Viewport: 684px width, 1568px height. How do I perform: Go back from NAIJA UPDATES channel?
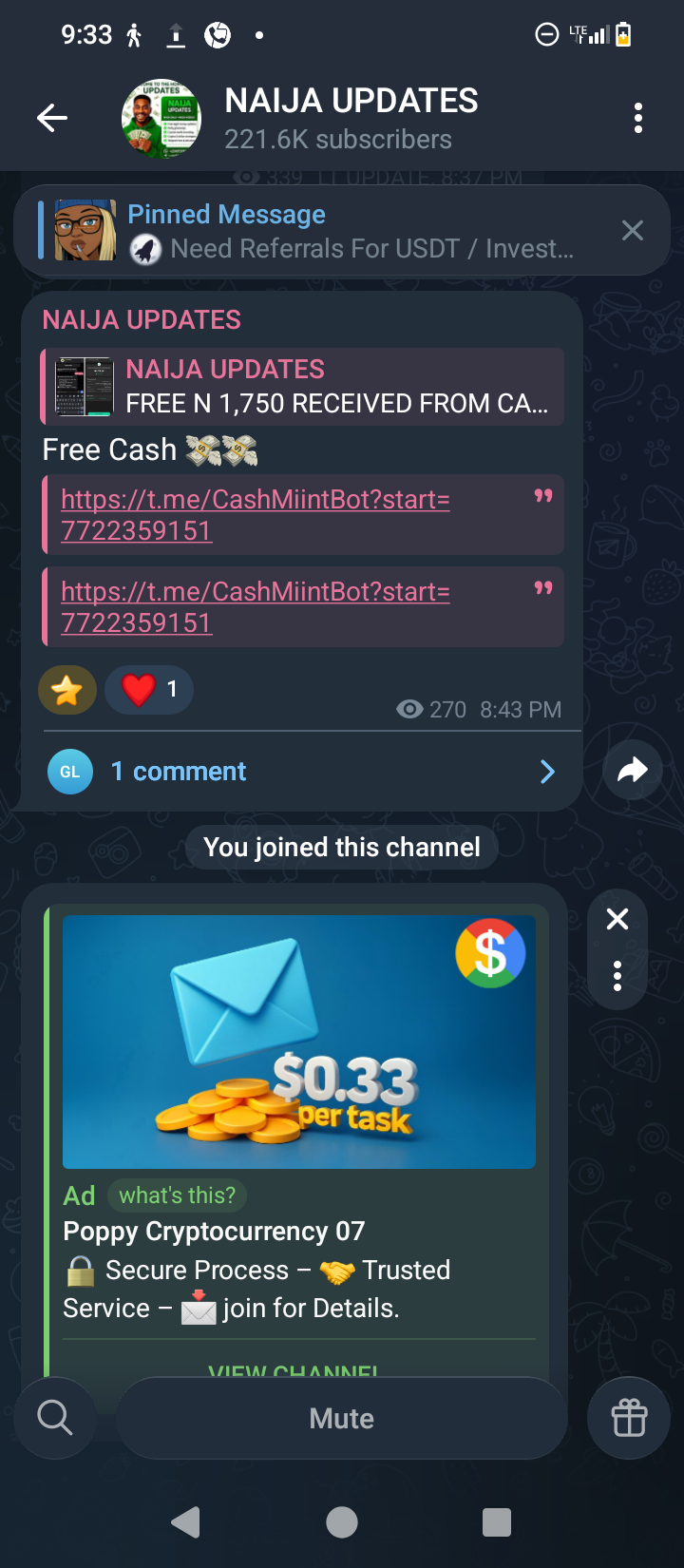52,119
